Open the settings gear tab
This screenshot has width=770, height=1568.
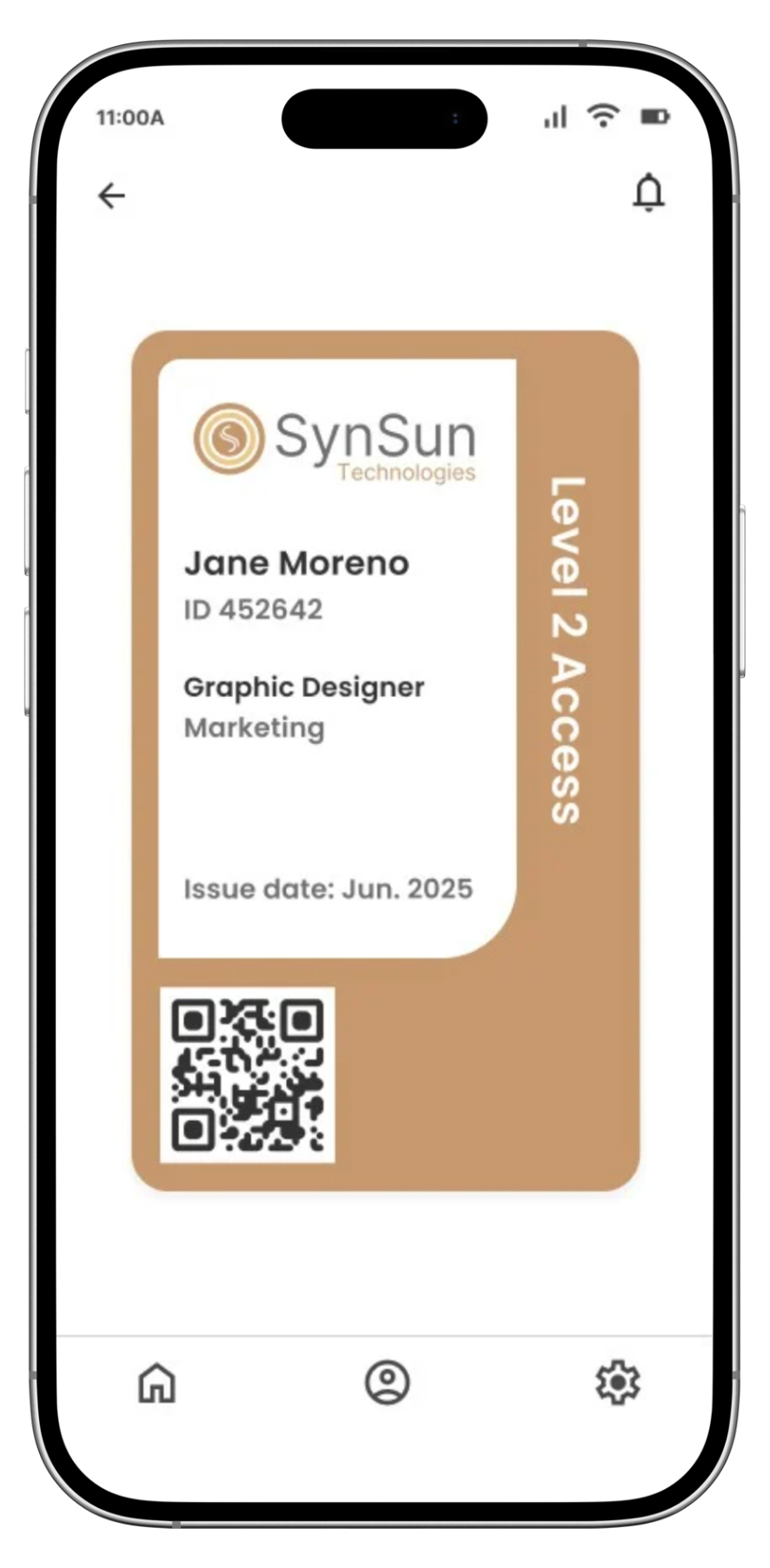[x=617, y=1382]
